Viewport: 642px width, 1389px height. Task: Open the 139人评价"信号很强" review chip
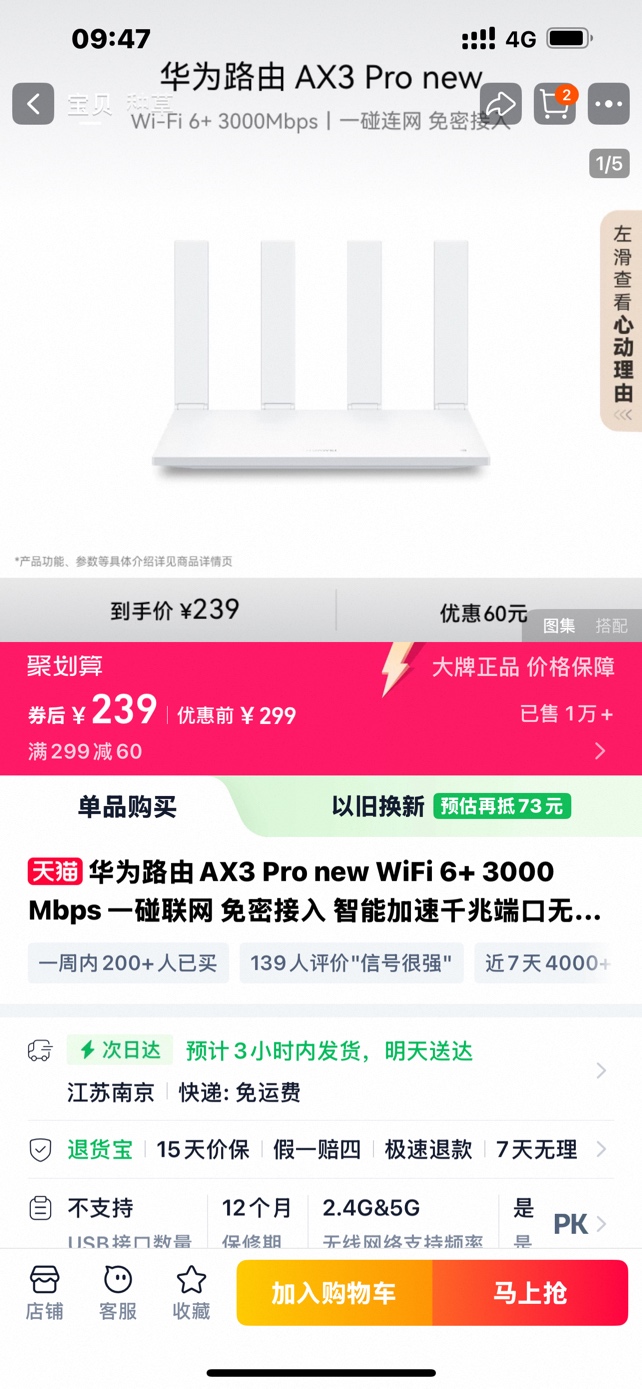pos(351,963)
